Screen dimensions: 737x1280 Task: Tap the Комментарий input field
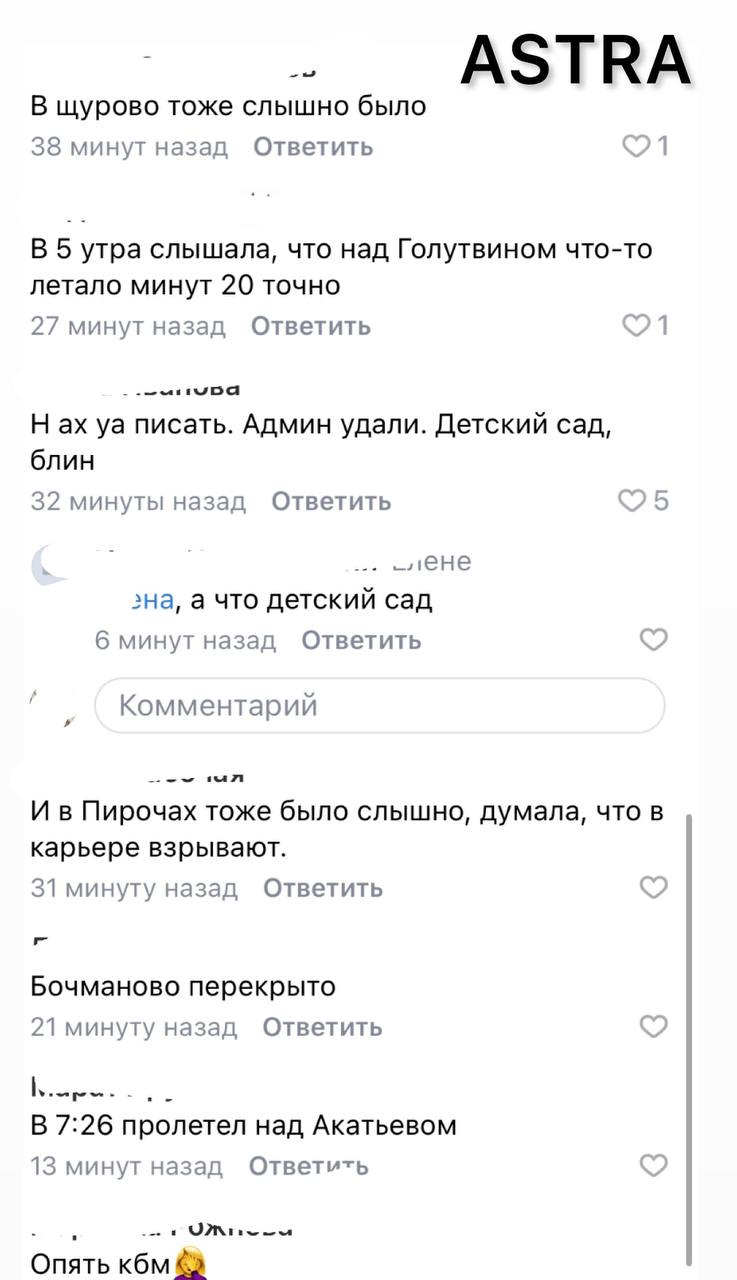click(379, 706)
